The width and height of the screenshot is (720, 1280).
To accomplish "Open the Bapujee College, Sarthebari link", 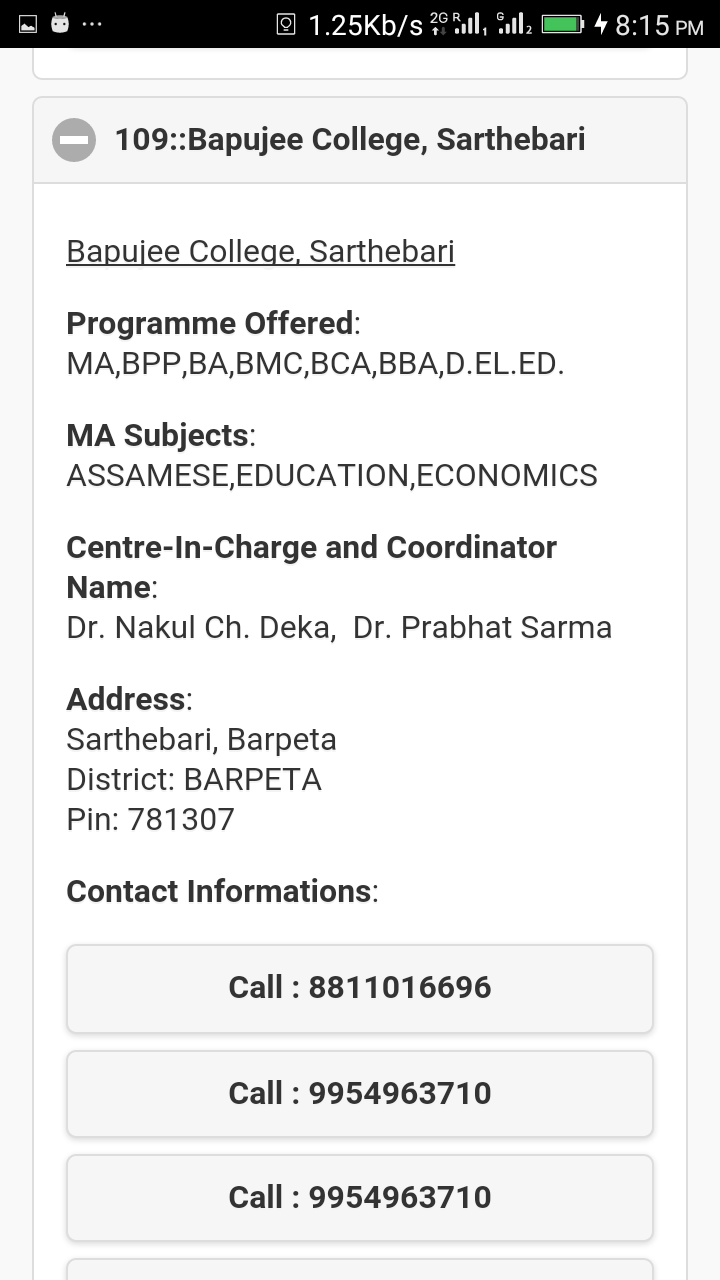I will (260, 252).
